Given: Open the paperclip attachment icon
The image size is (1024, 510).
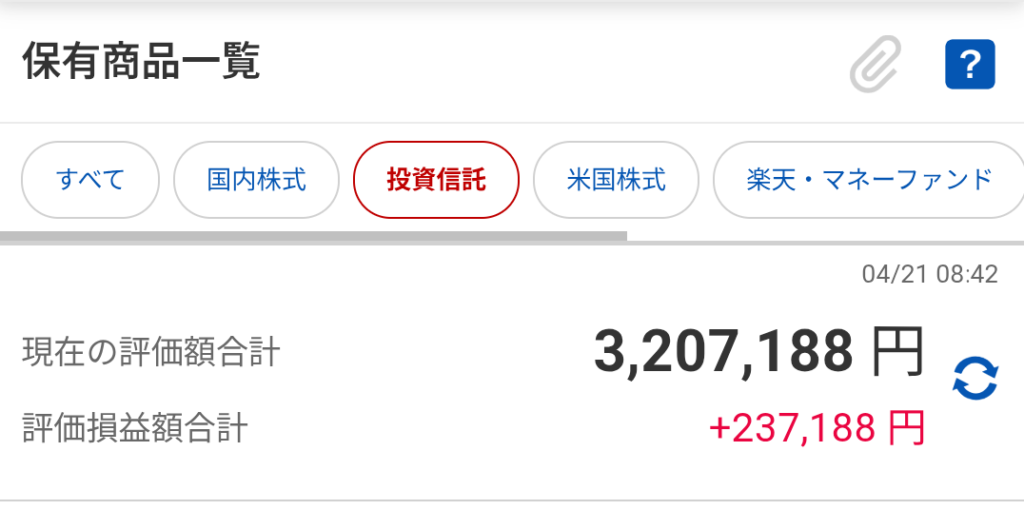Looking at the screenshot, I should (x=875, y=65).
